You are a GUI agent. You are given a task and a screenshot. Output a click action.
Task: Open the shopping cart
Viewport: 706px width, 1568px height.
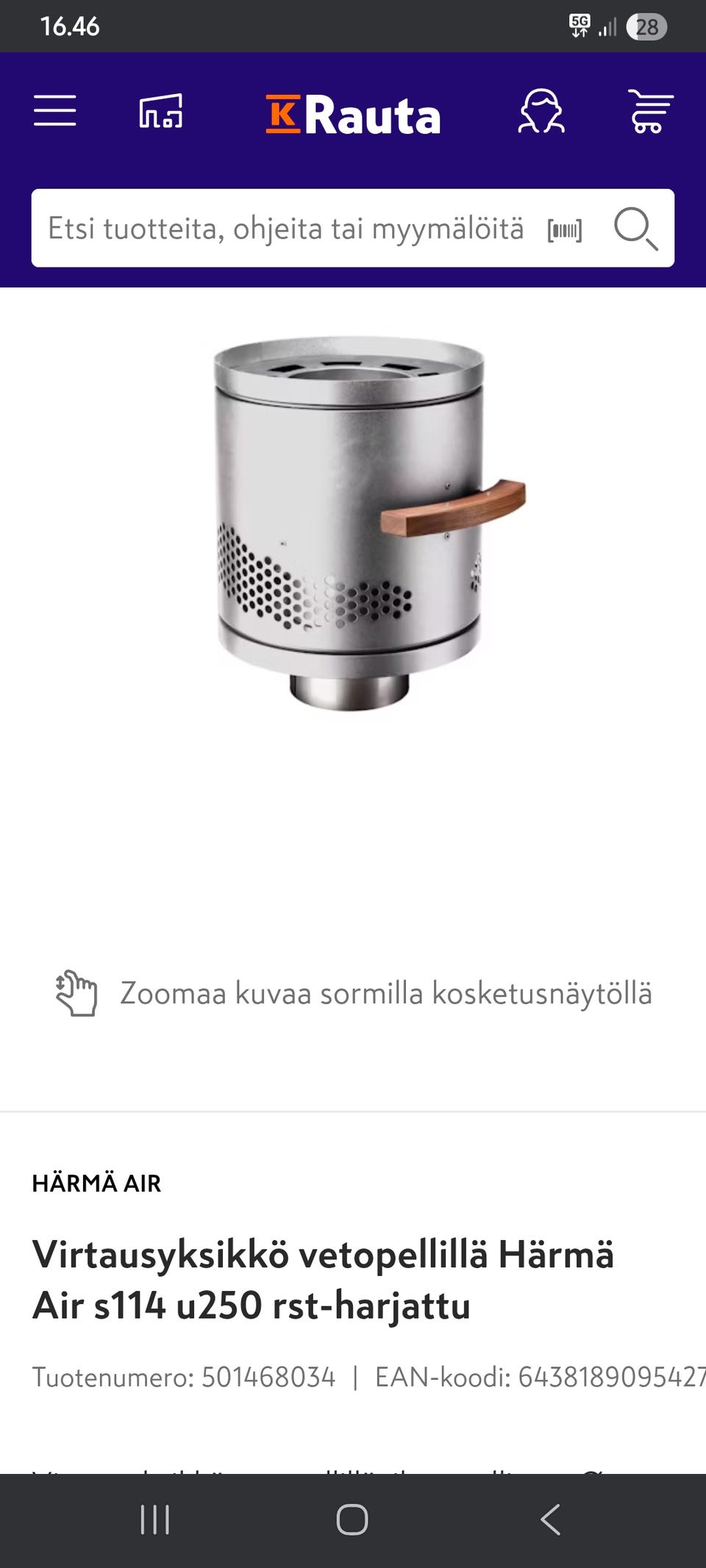pos(650,112)
